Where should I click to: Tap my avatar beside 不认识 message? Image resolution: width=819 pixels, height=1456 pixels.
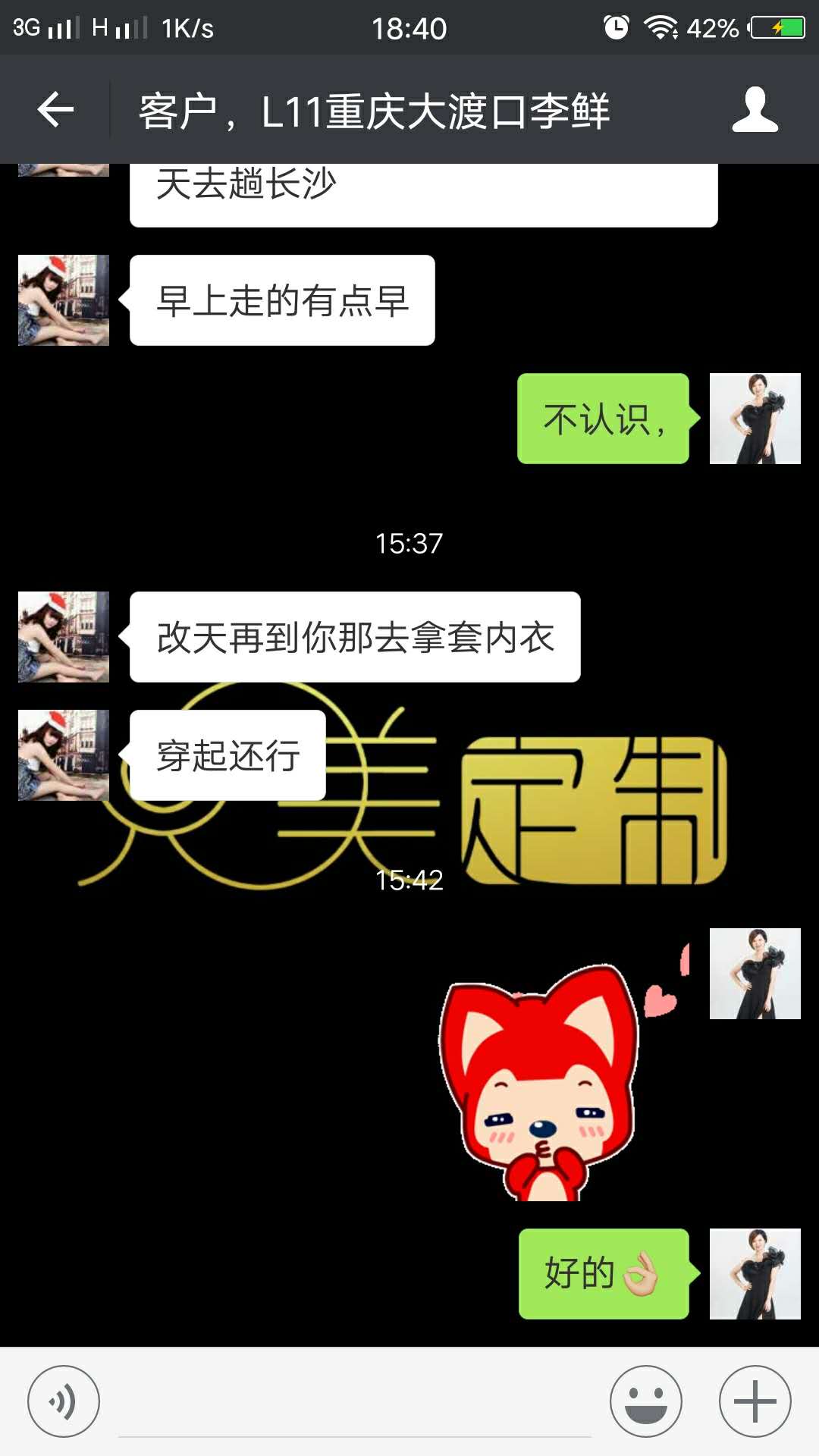click(755, 419)
